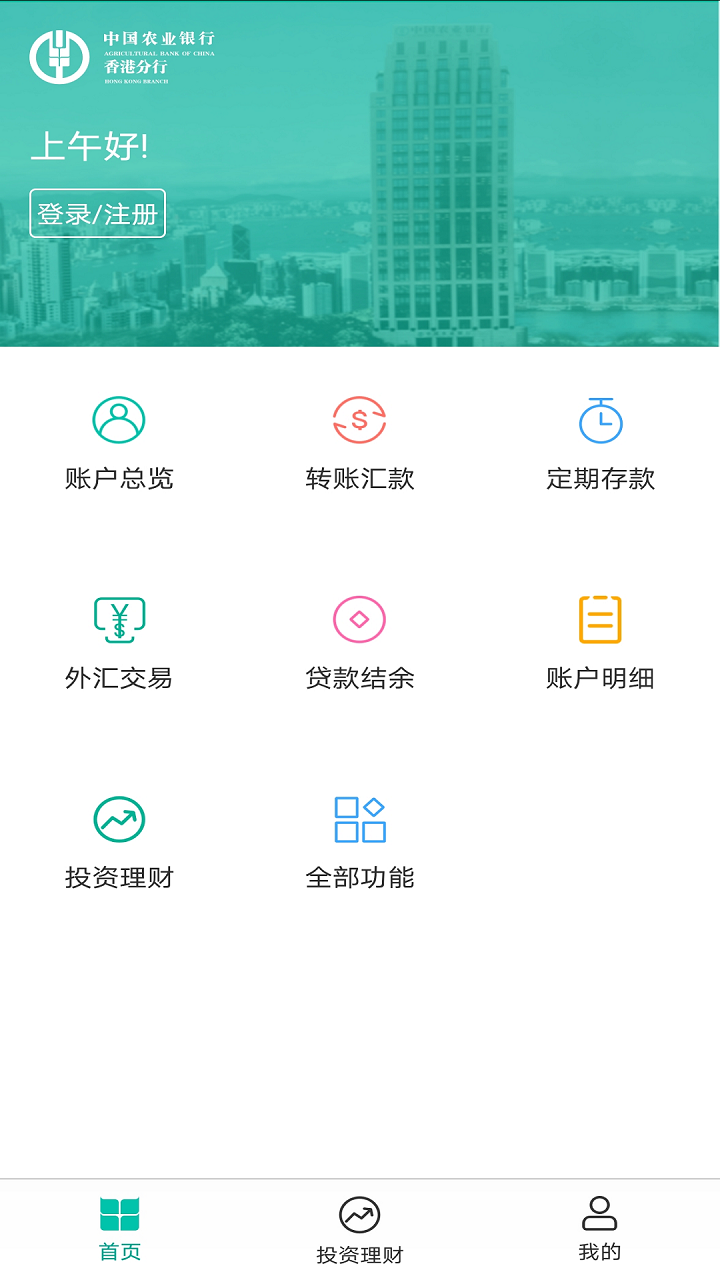Open 转账汇款 by clicking its label
This screenshot has height=1280, width=720.
(x=360, y=479)
